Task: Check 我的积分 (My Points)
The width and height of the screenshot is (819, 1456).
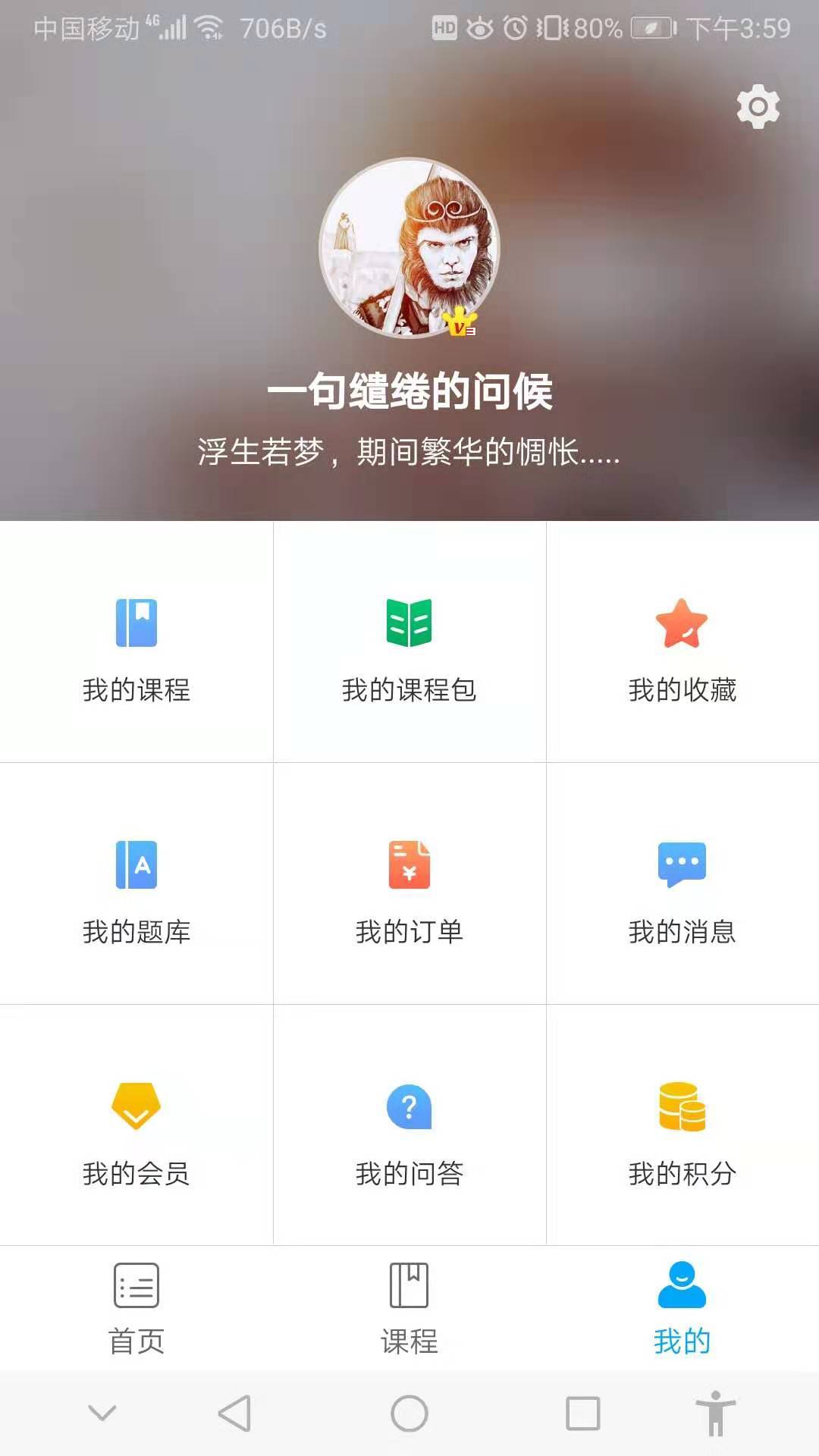Action: tap(682, 1126)
